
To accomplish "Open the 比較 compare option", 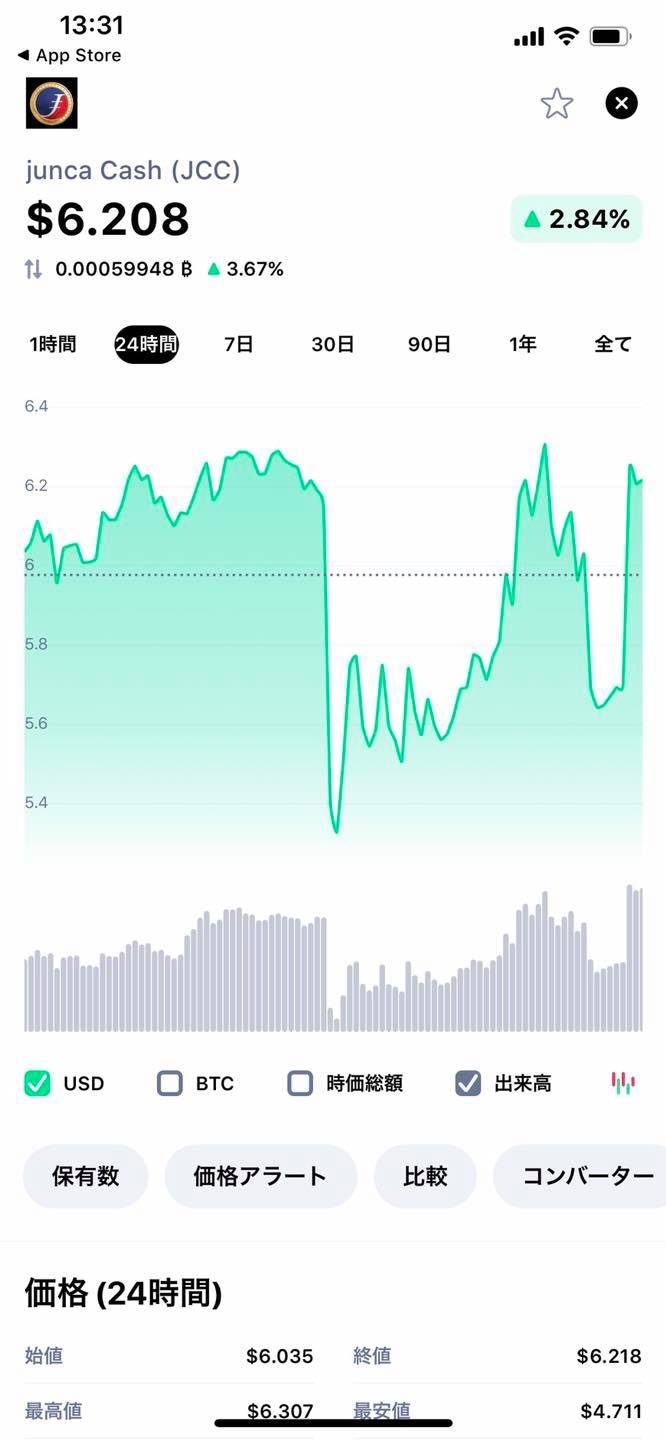I will 425,1176.
